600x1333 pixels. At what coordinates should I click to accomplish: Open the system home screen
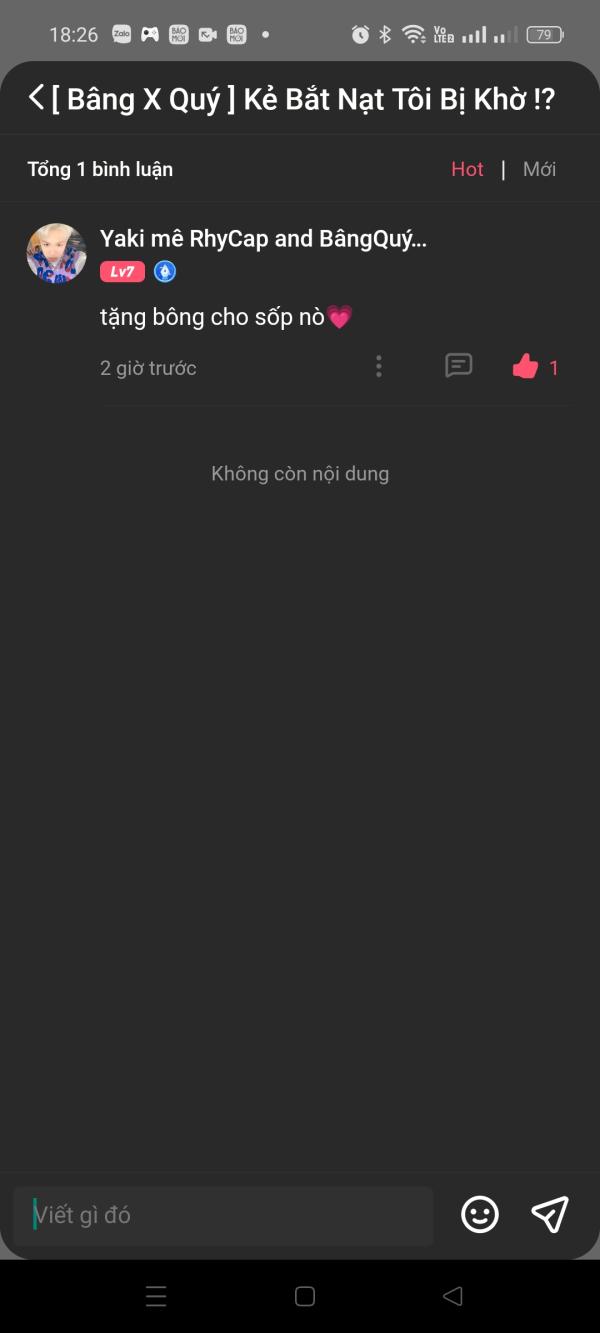pyautogui.click(x=305, y=1296)
